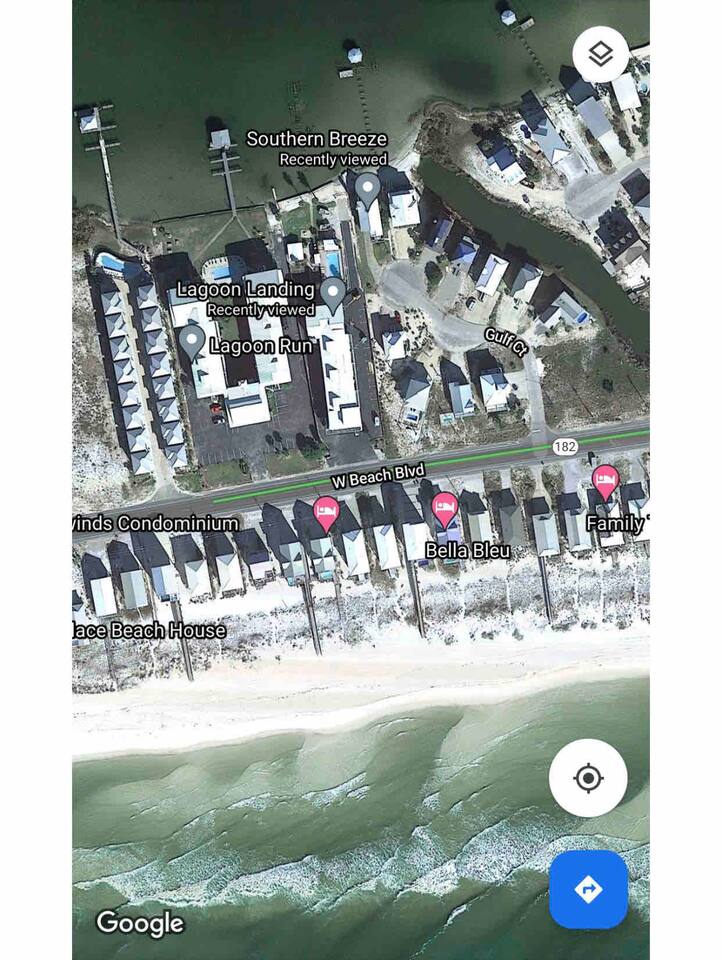Select the Lagoon Run map pin

(191, 342)
